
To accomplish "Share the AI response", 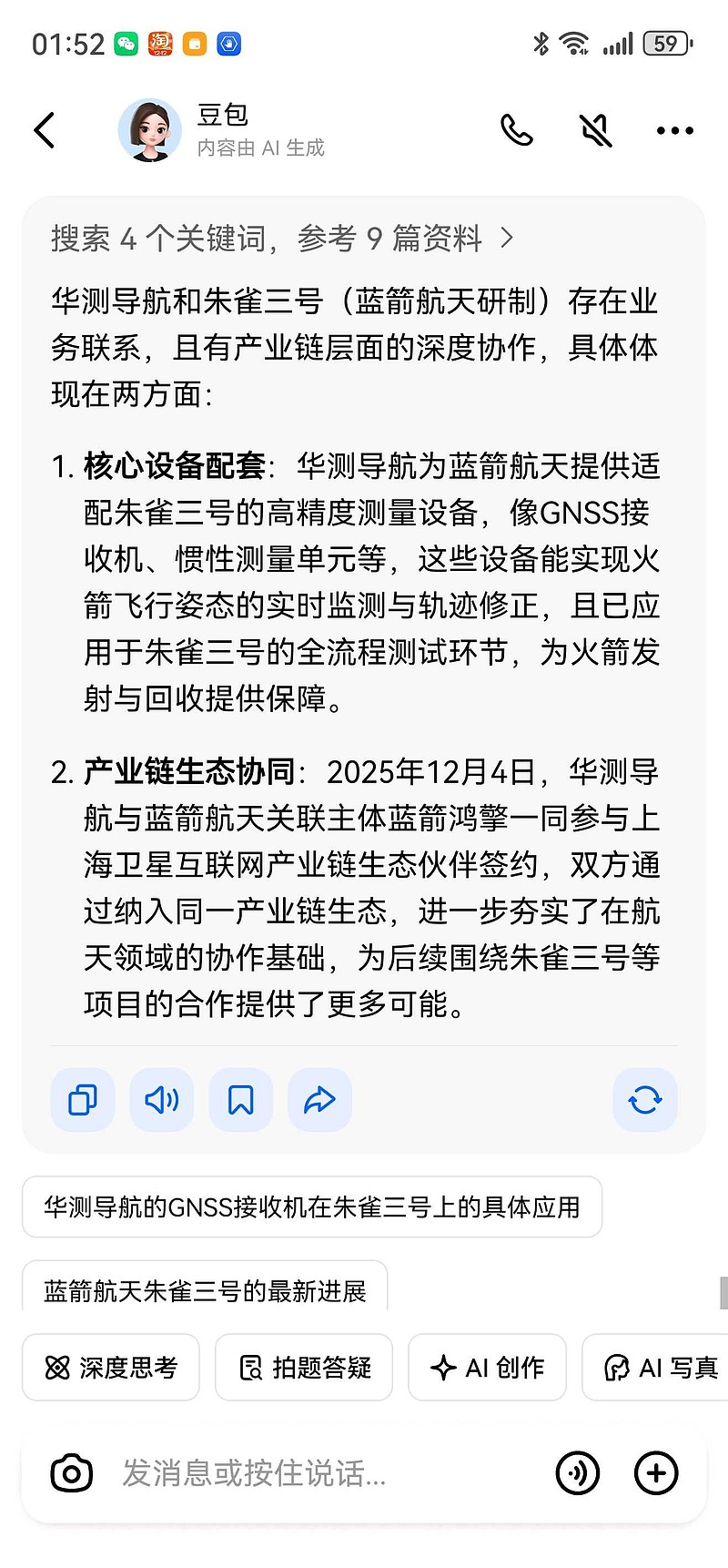I will (319, 1100).
